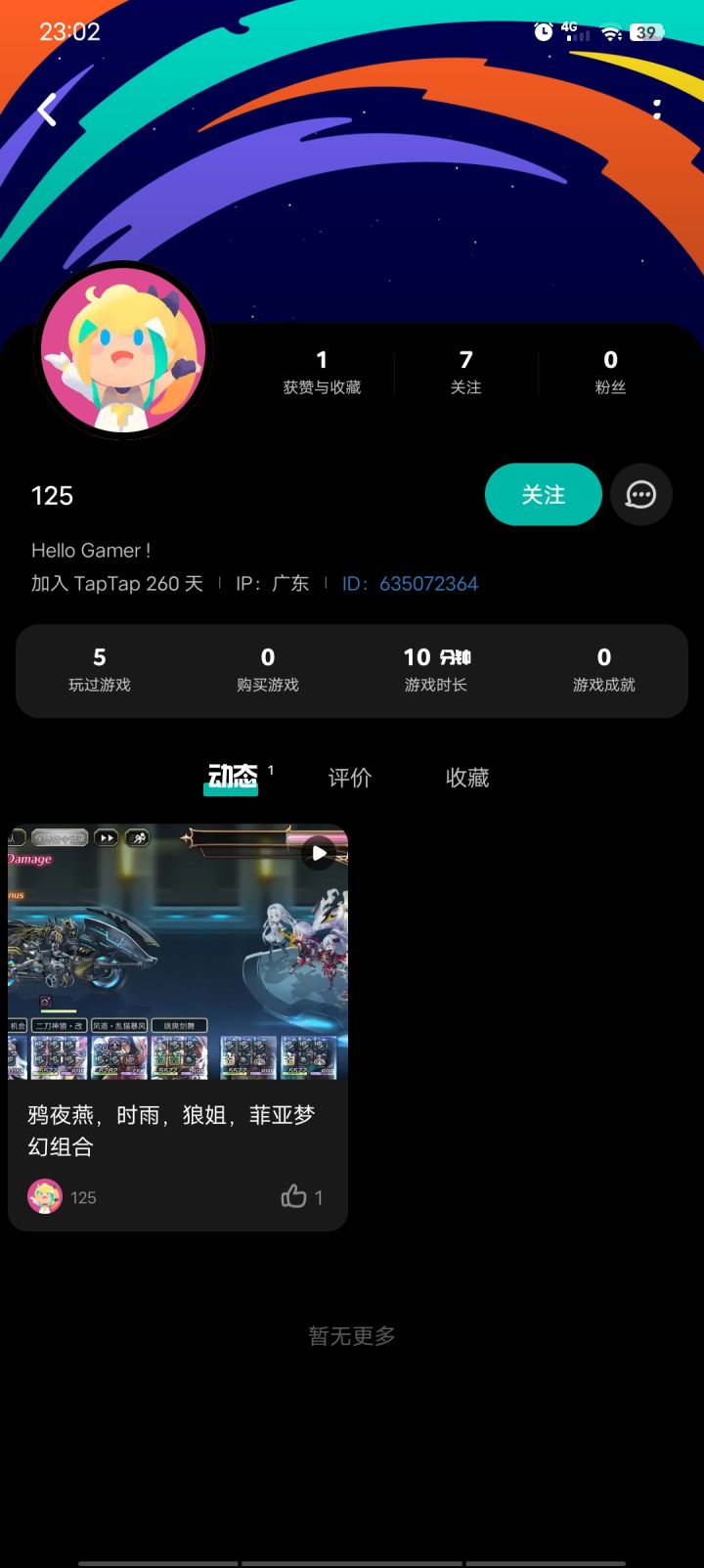Switch to the 收藏 tab
The width and height of the screenshot is (704, 1568).
click(466, 778)
